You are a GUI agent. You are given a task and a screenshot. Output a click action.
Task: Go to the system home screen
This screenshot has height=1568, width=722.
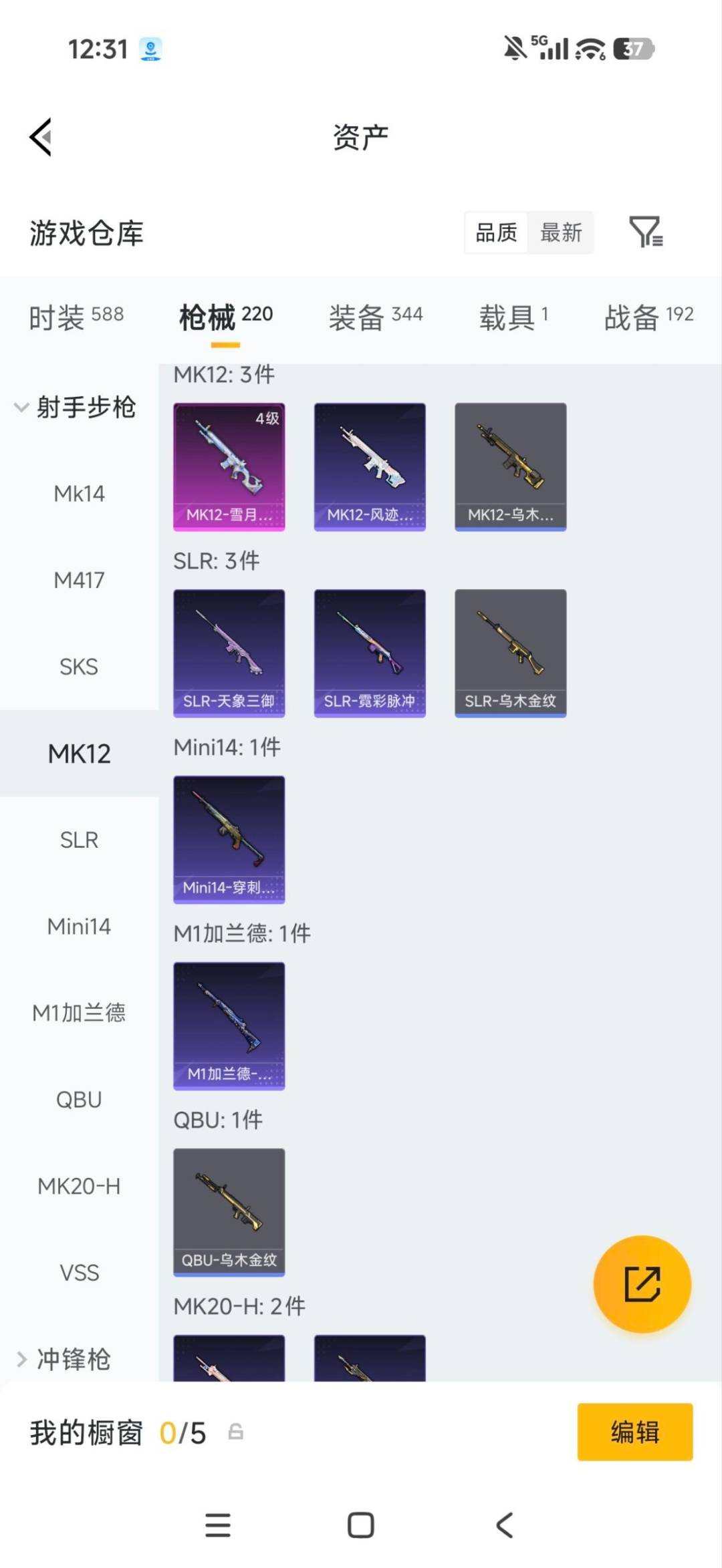pos(361,1525)
